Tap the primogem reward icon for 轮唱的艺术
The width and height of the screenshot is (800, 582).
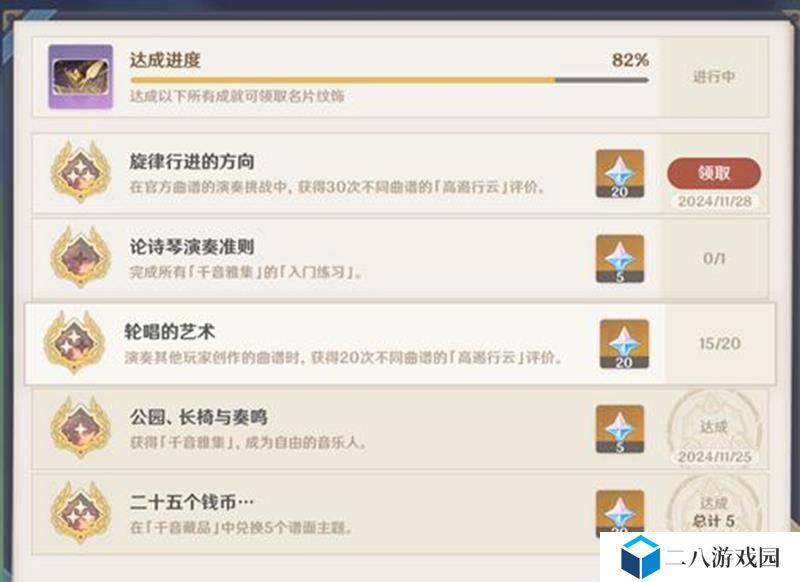tap(623, 344)
